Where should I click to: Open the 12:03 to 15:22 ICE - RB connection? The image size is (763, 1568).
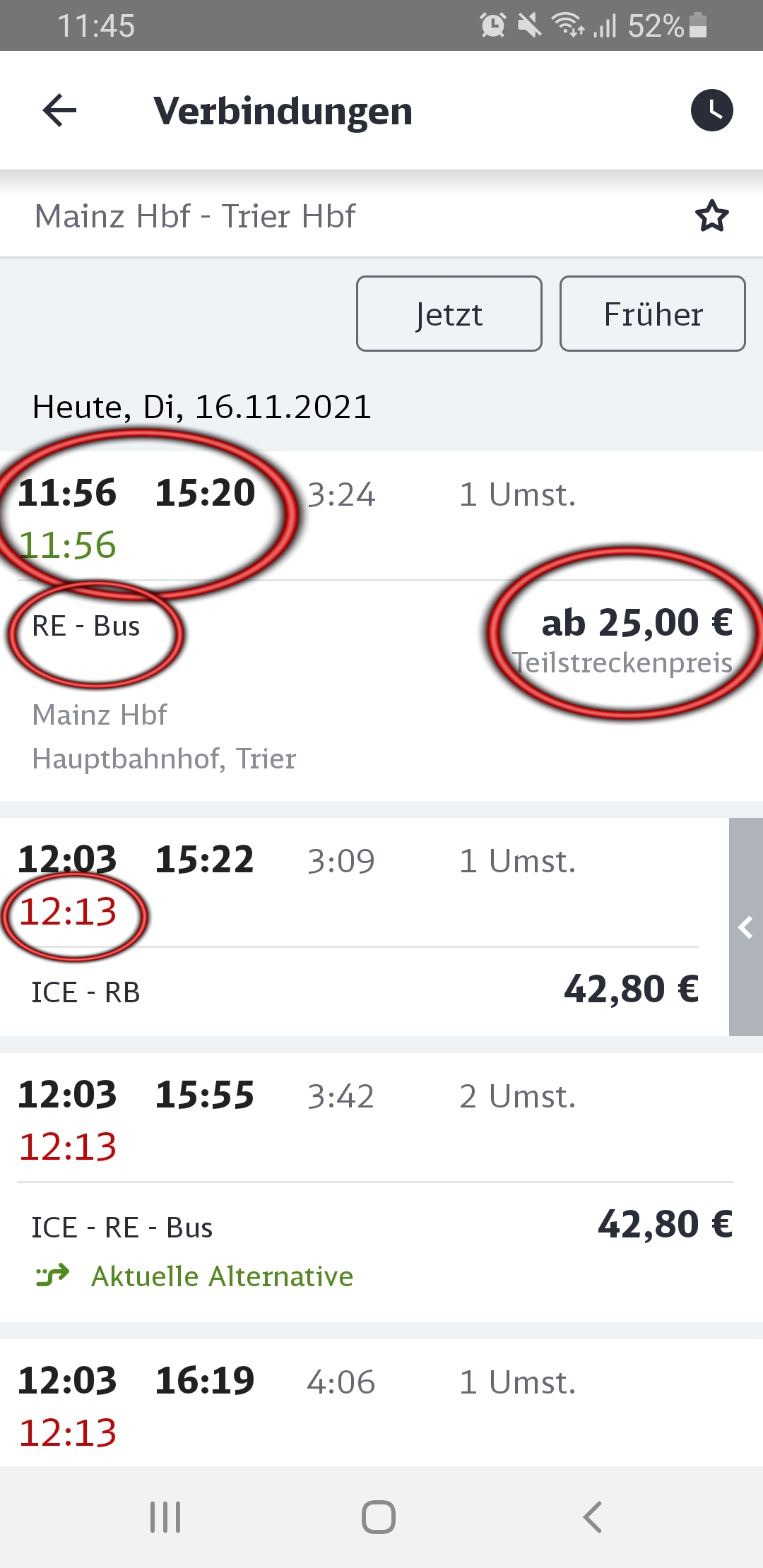point(365,927)
